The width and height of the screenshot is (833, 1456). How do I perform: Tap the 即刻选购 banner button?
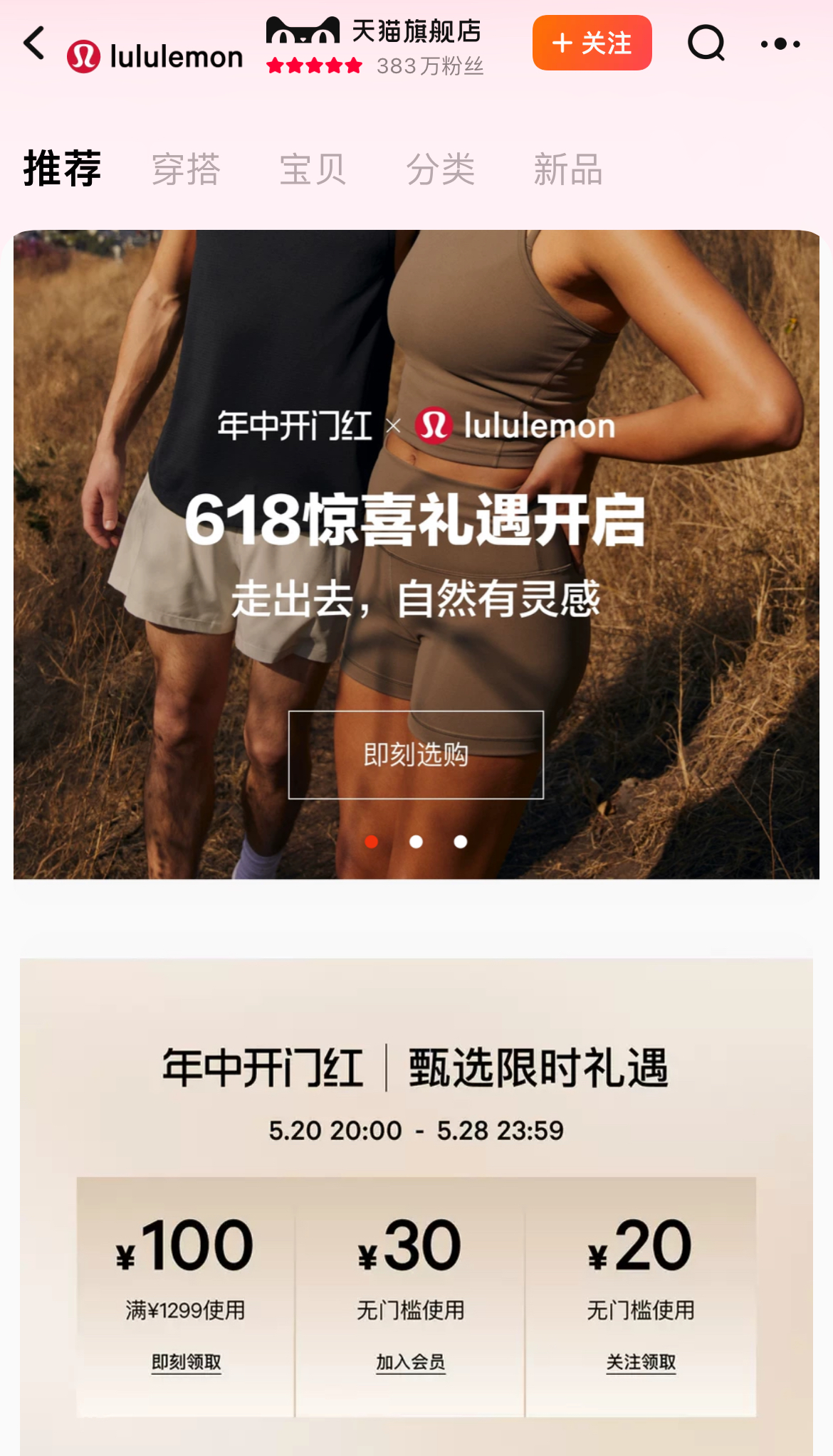[x=416, y=756]
